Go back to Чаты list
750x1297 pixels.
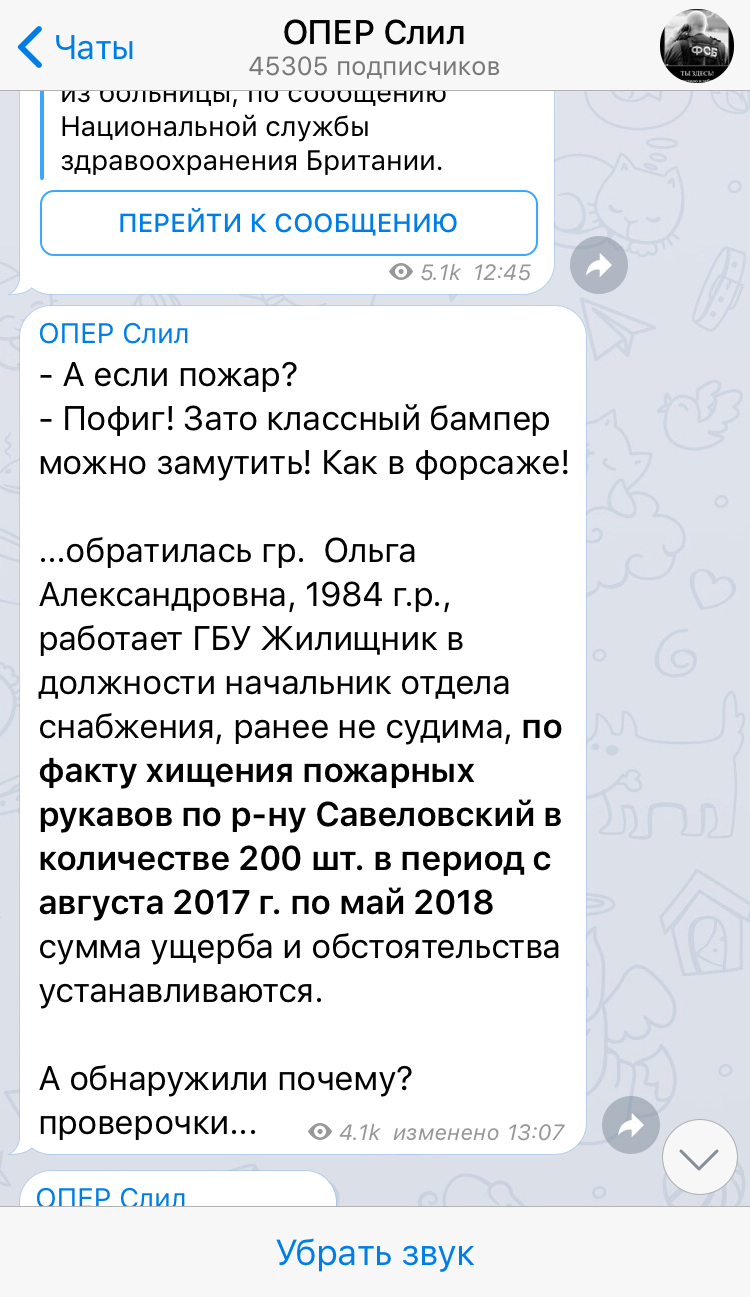pyautogui.click(x=76, y=47)
